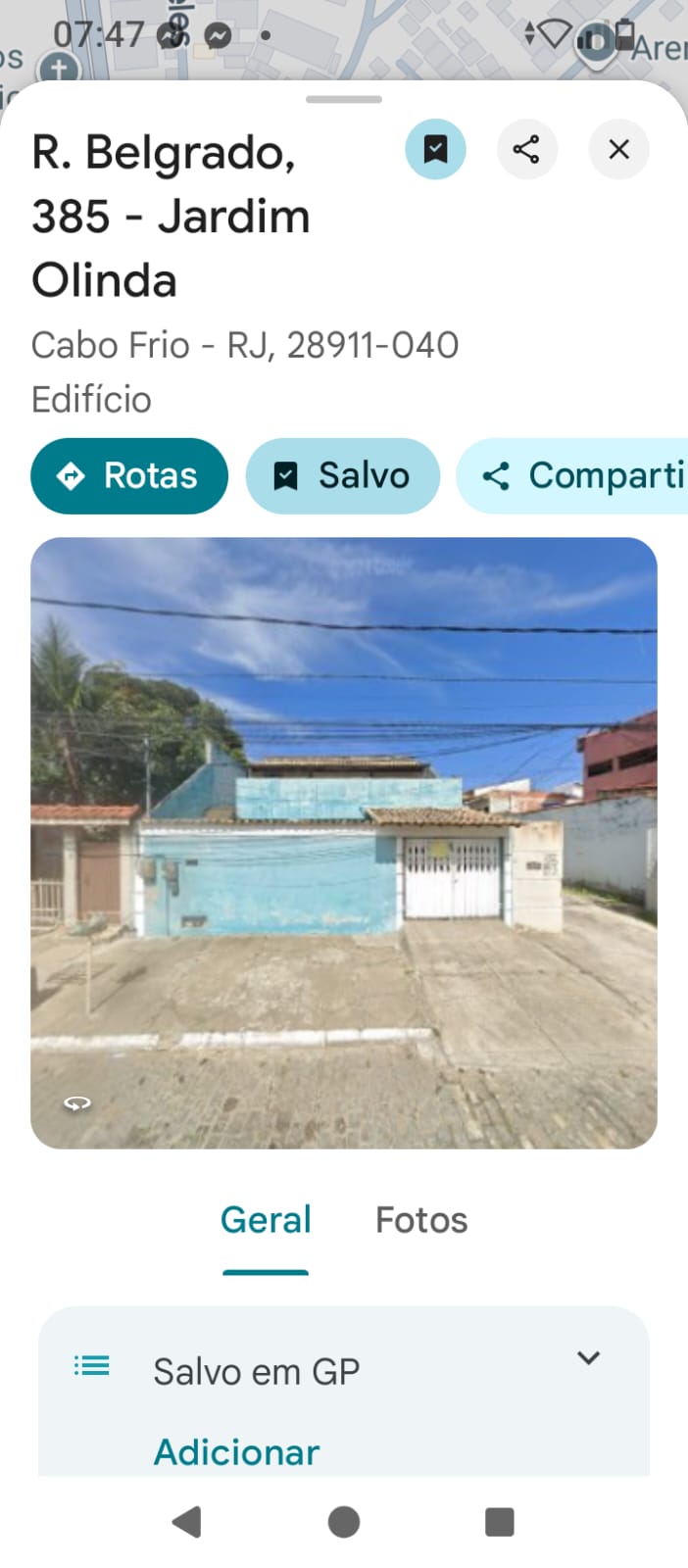Tap the Adicionar link
Viewport: 688px width, 1568px height.
(x=236, y=1451)
